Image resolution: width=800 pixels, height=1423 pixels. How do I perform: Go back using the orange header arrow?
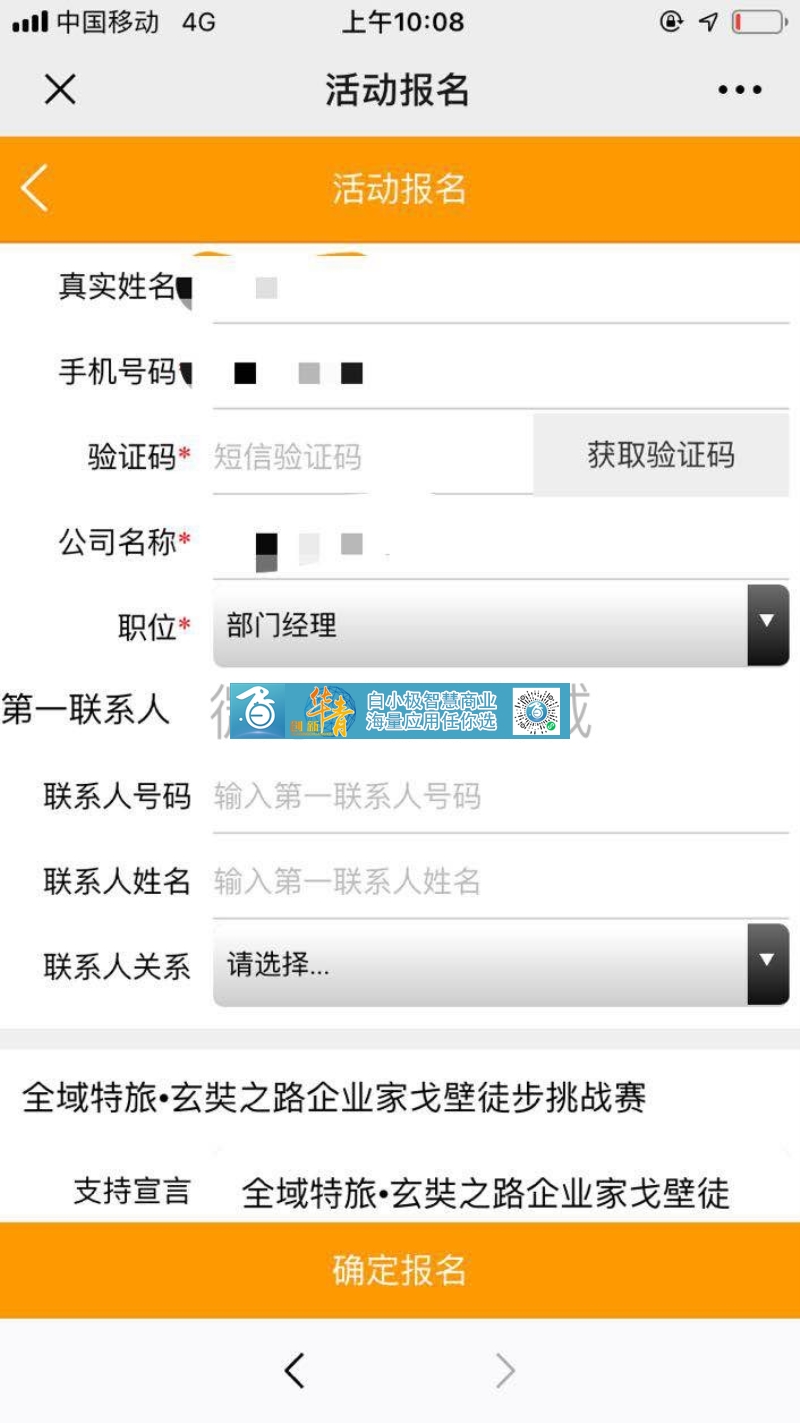coord(35,188)
